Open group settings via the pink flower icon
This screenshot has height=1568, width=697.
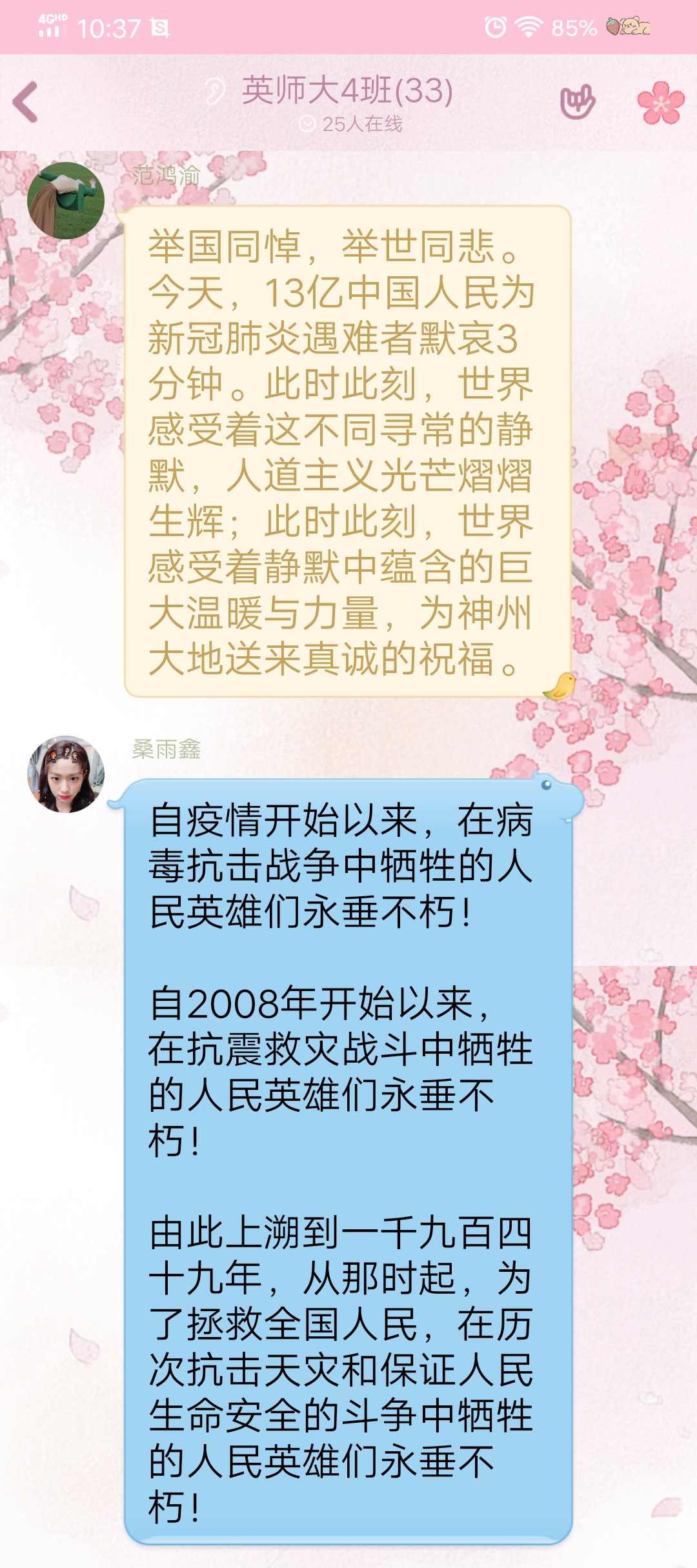(x=660, y=102)
